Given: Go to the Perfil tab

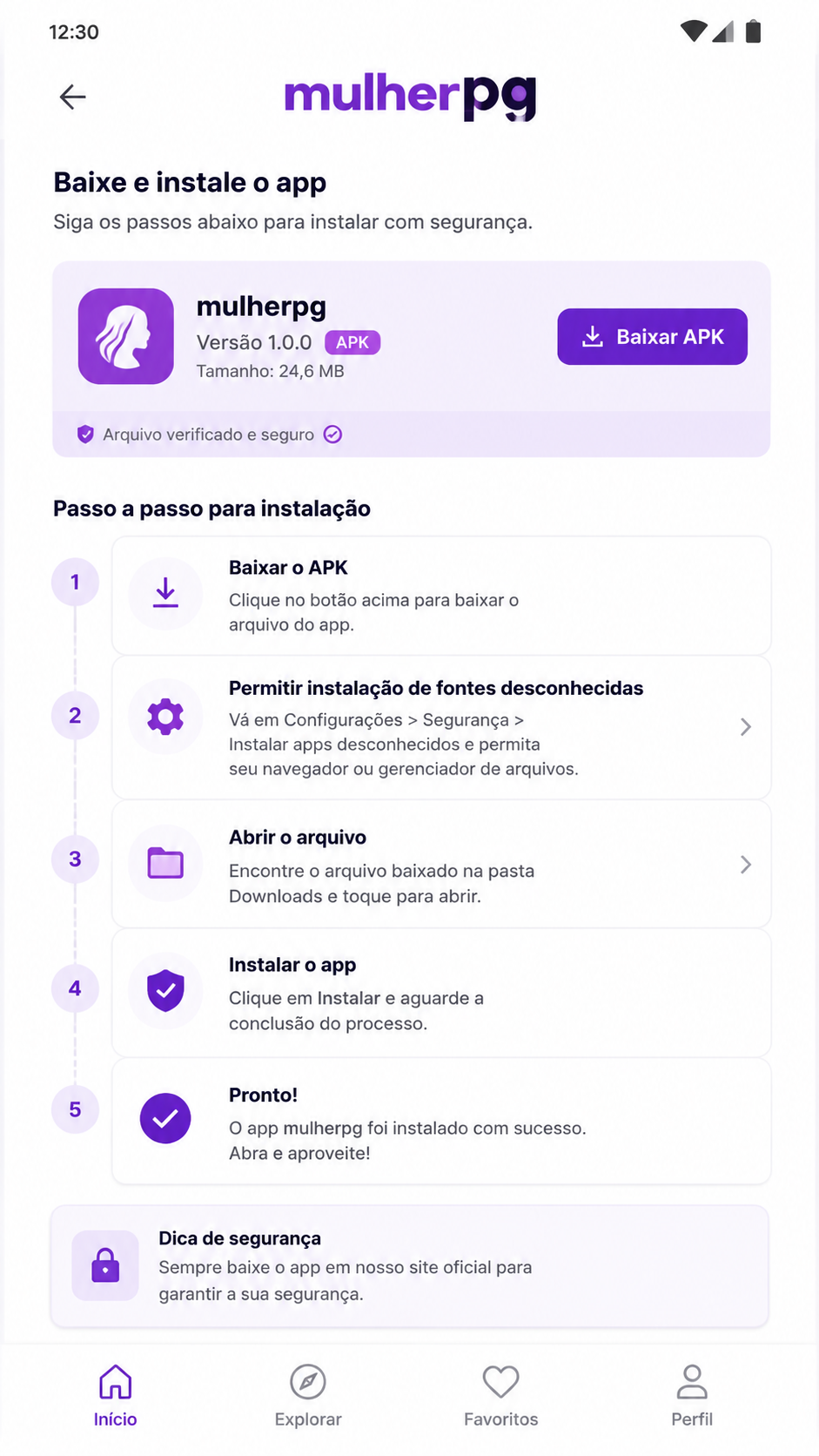Looking at the screenshot, I should [x=692, y=1396].
